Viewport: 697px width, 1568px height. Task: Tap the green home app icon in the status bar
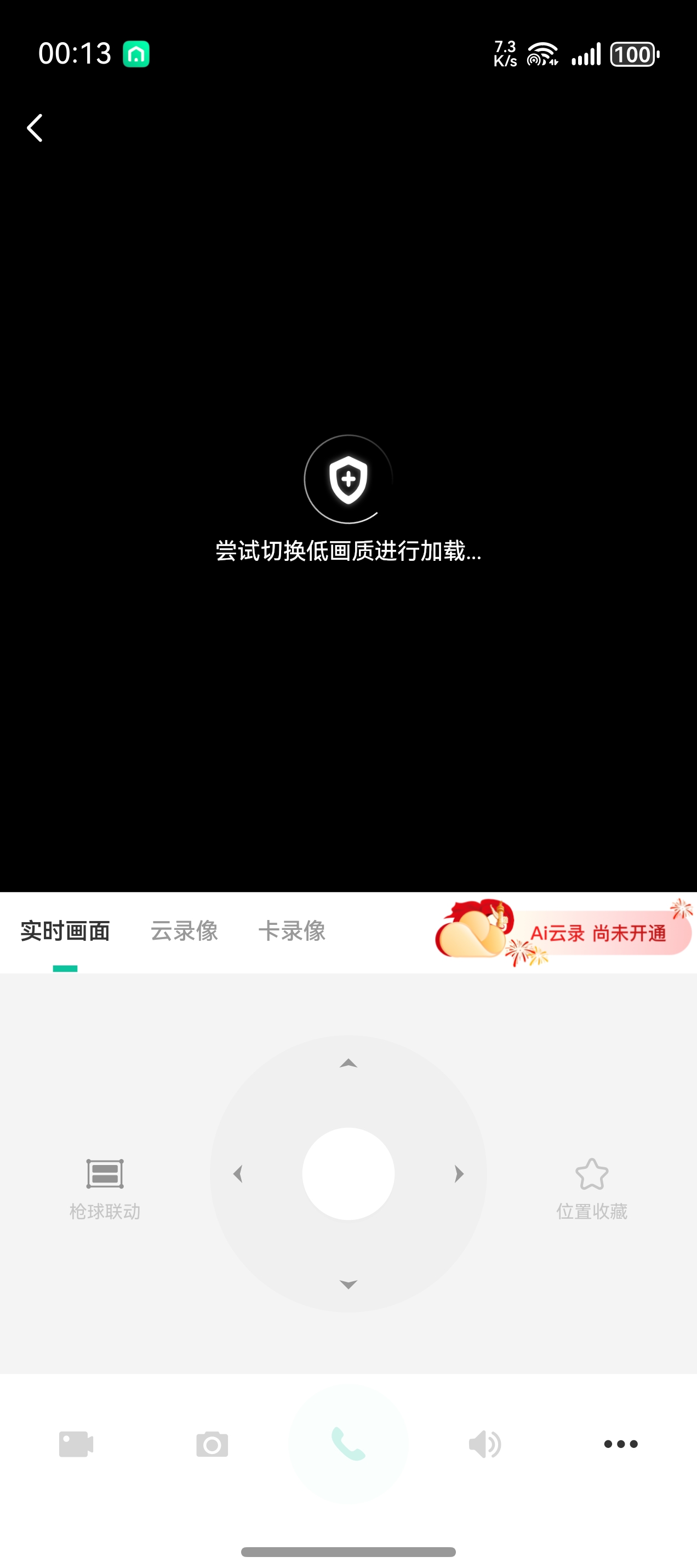click(x=136, y=54)
